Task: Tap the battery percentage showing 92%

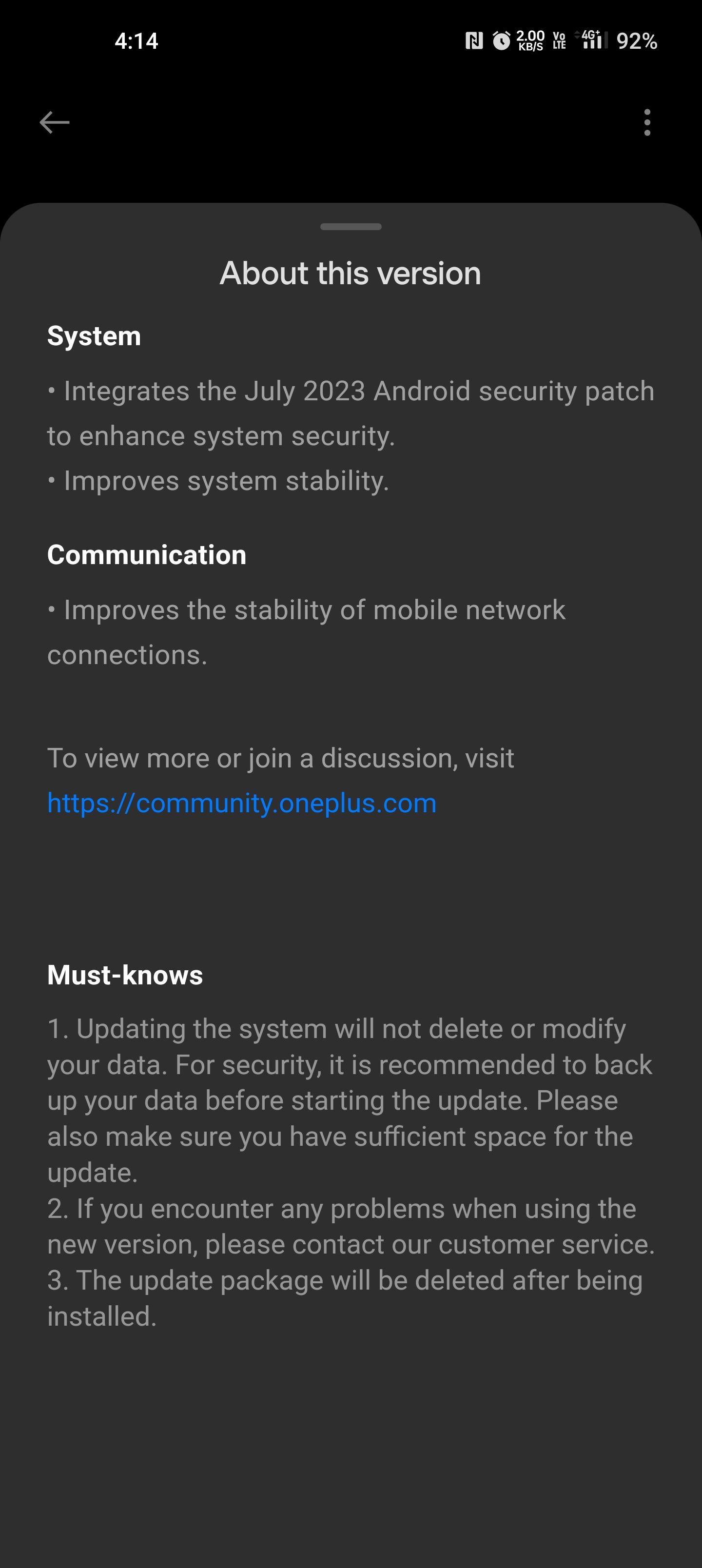Action: 637,42
